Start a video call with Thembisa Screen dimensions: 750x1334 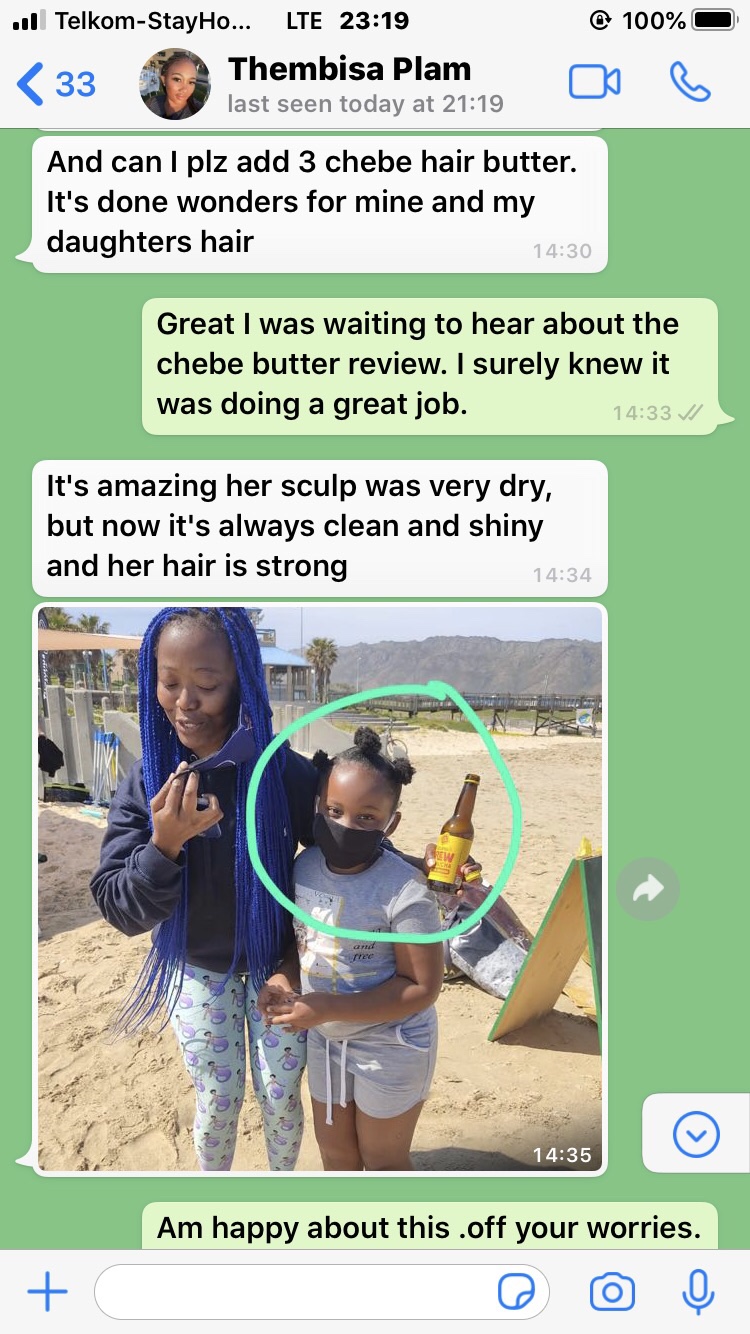(x=595, y=83)
